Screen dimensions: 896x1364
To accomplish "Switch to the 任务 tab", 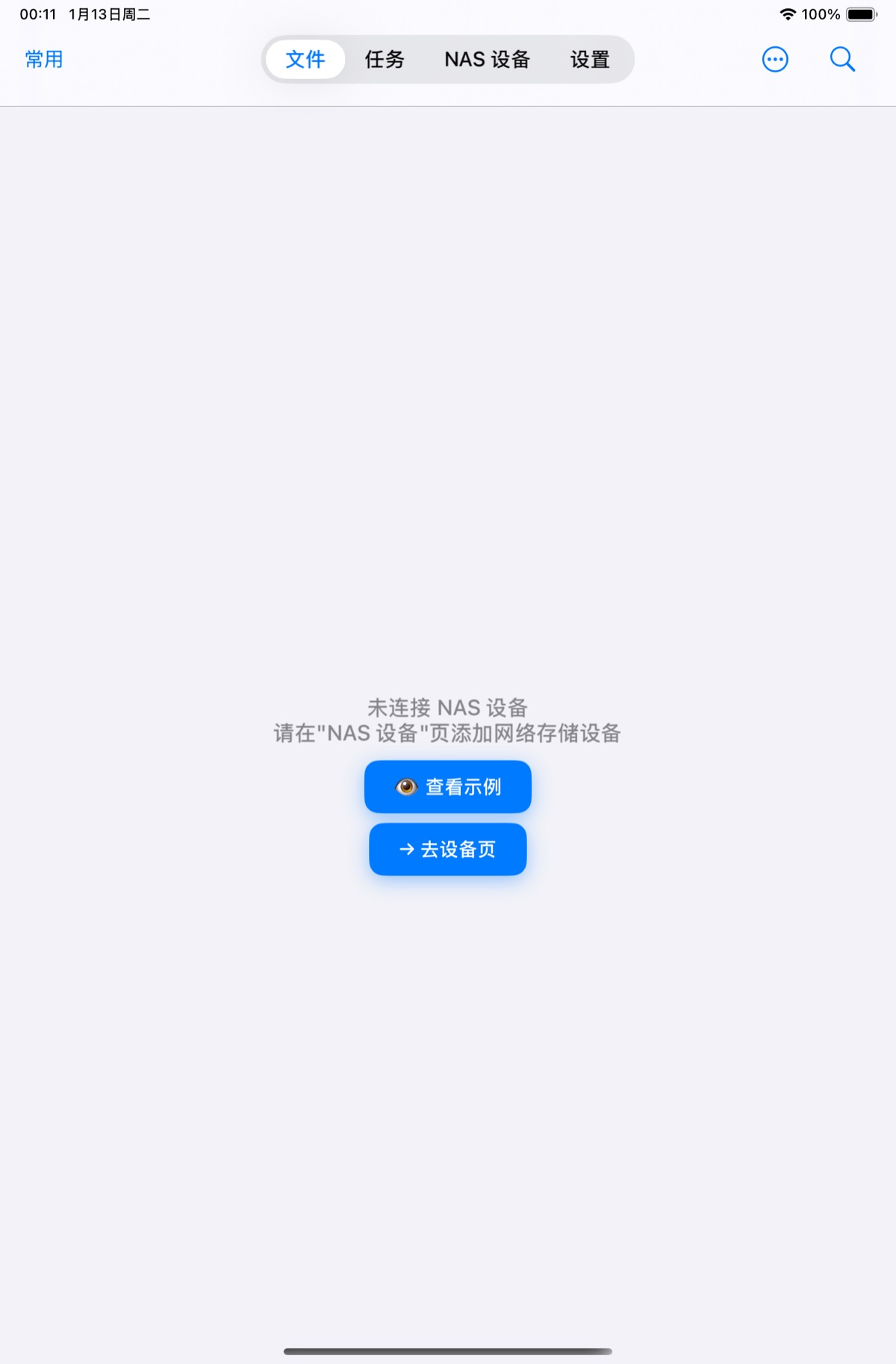I will coord(385,59).
